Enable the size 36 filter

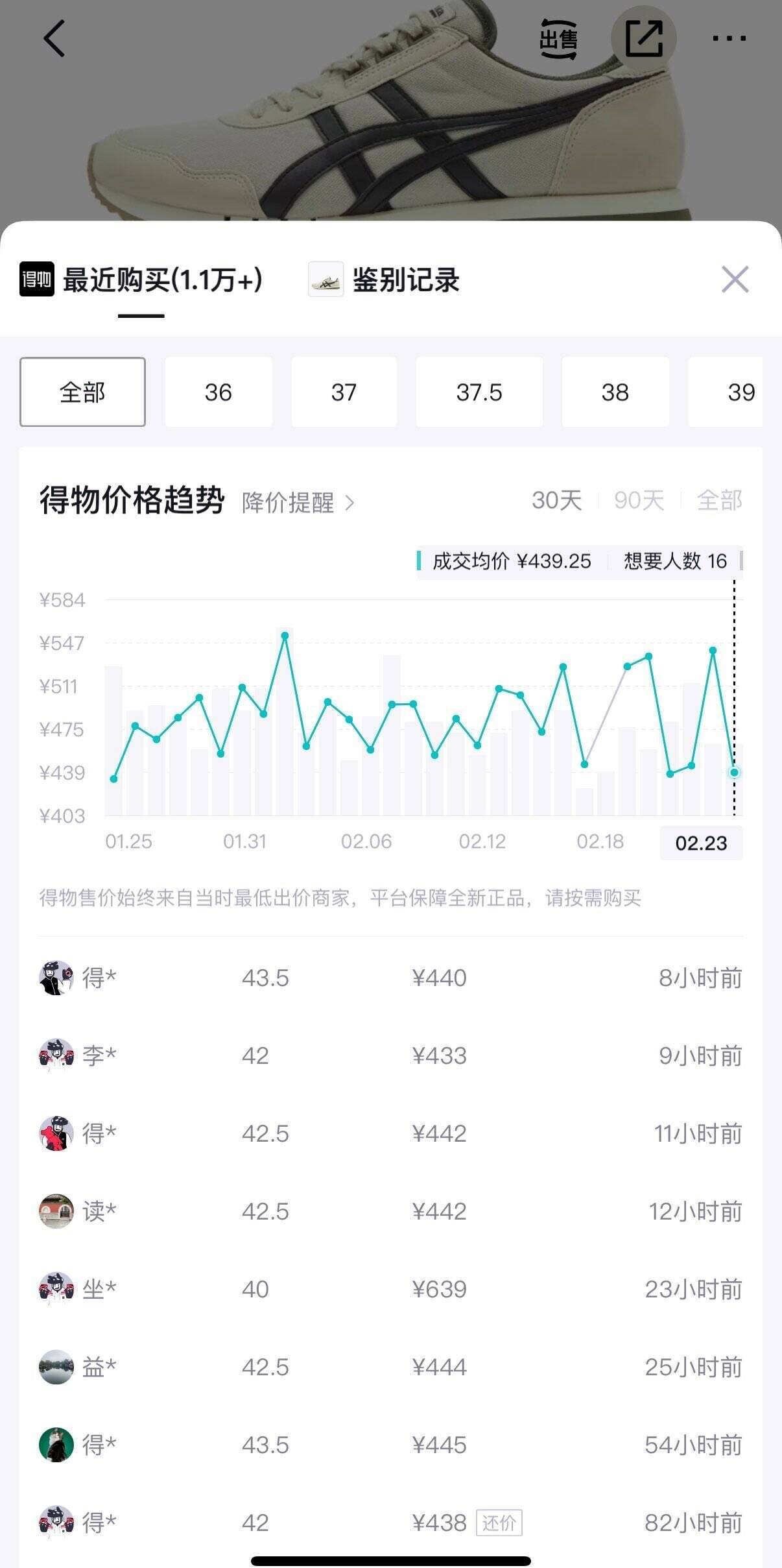[219, 392]
